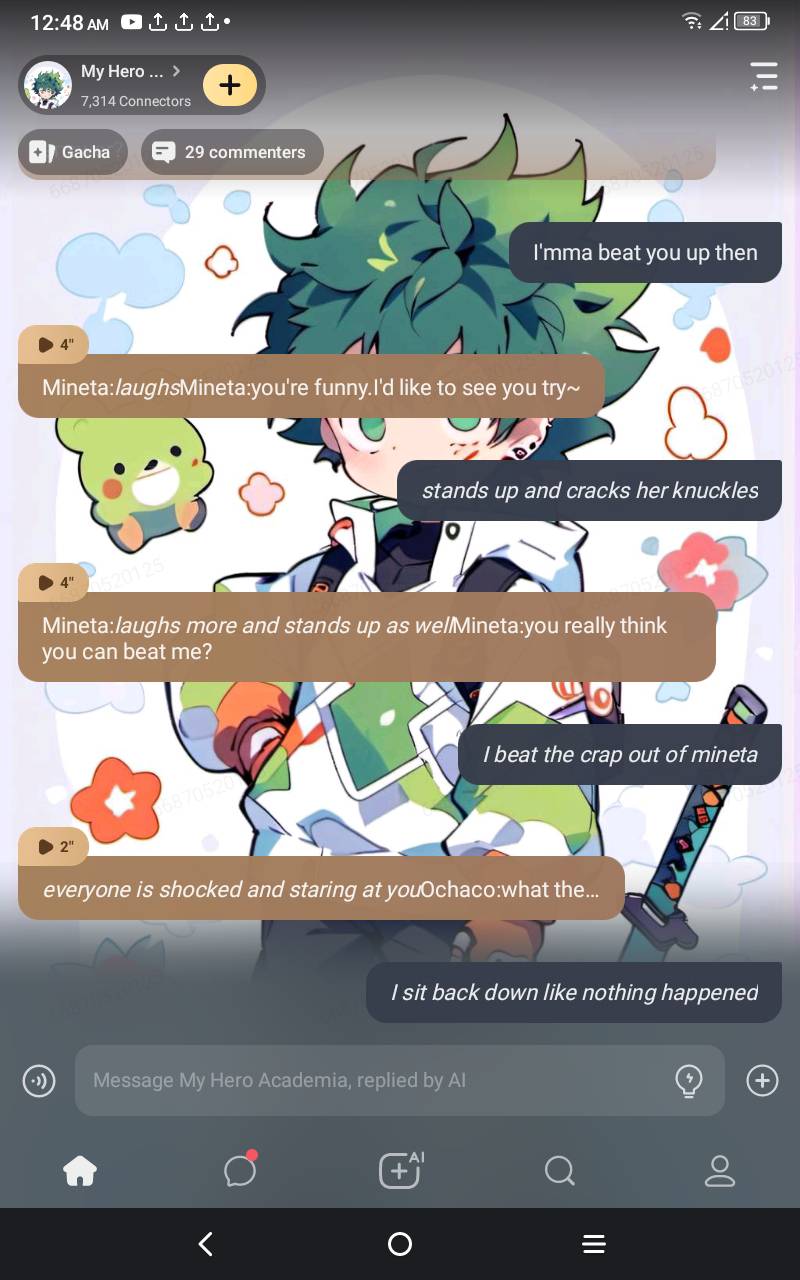Screen dimensions: 800x1280
Task: Open the top-right chat menu icon
Action: pyautogui.click(x=763, y=77)
